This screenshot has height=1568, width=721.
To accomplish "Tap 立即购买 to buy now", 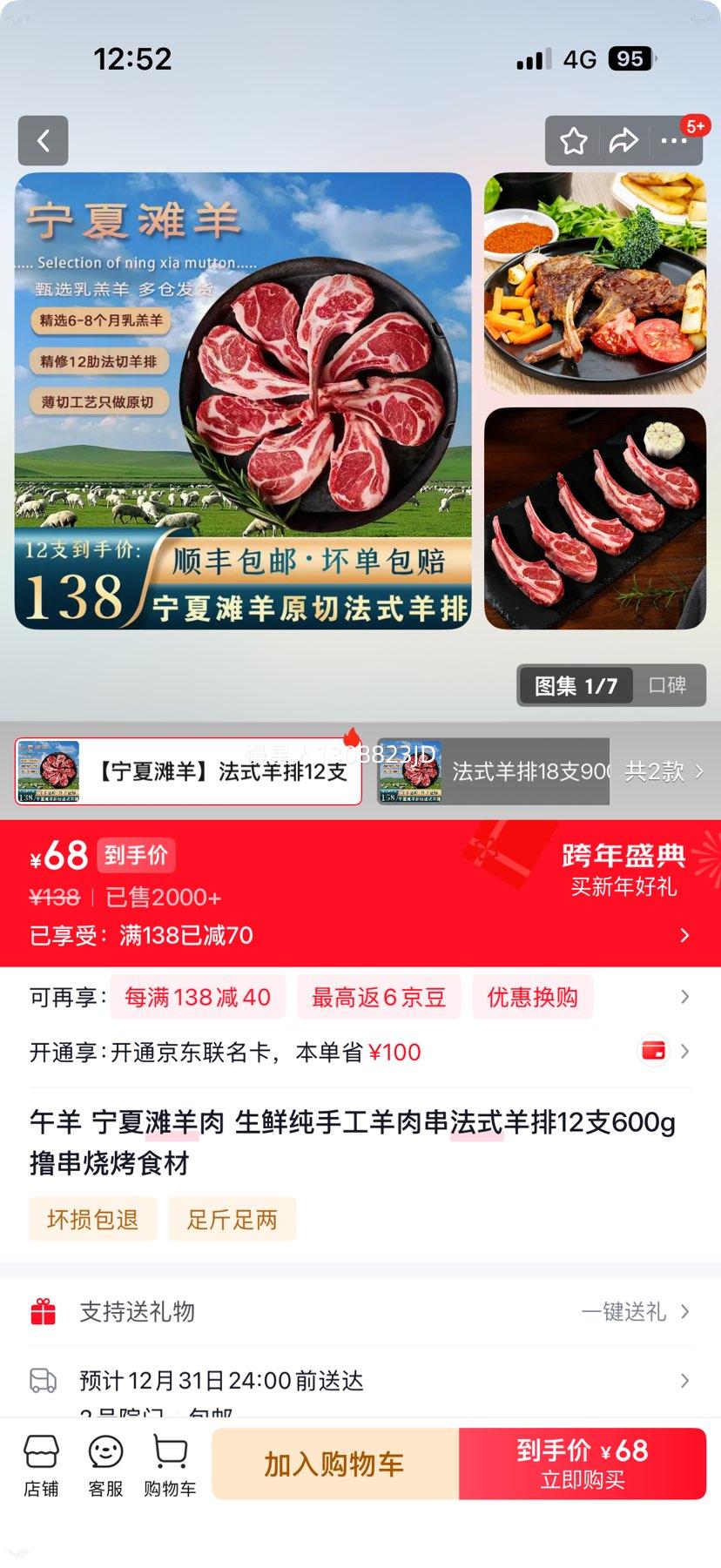I will (582, 1464).
